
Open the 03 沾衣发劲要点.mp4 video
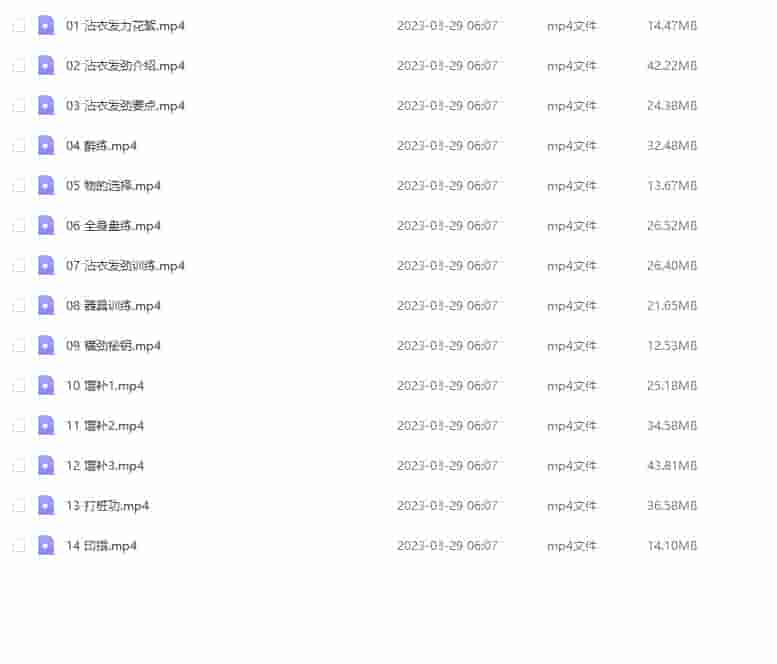click(124, 106)
